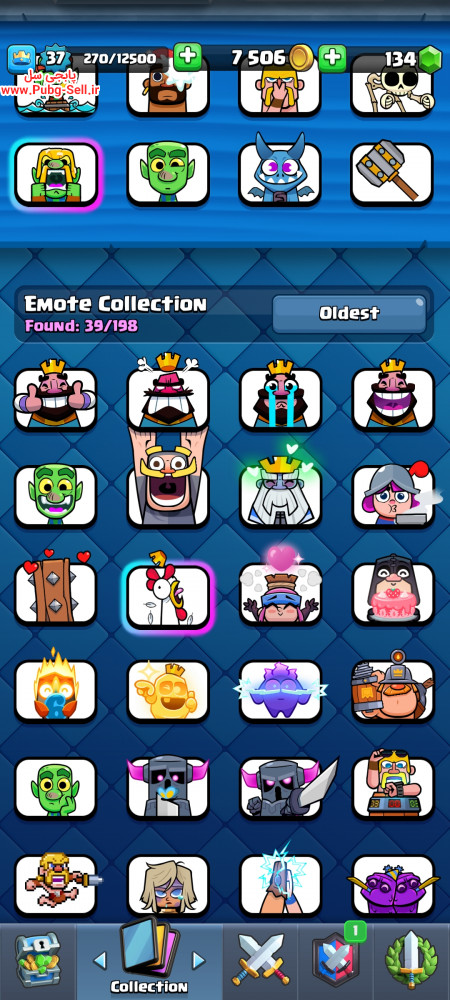Open the clan shield tab with badge
Image resolution: width=450 pixels, height=1000 pixels.
[336, 960]
